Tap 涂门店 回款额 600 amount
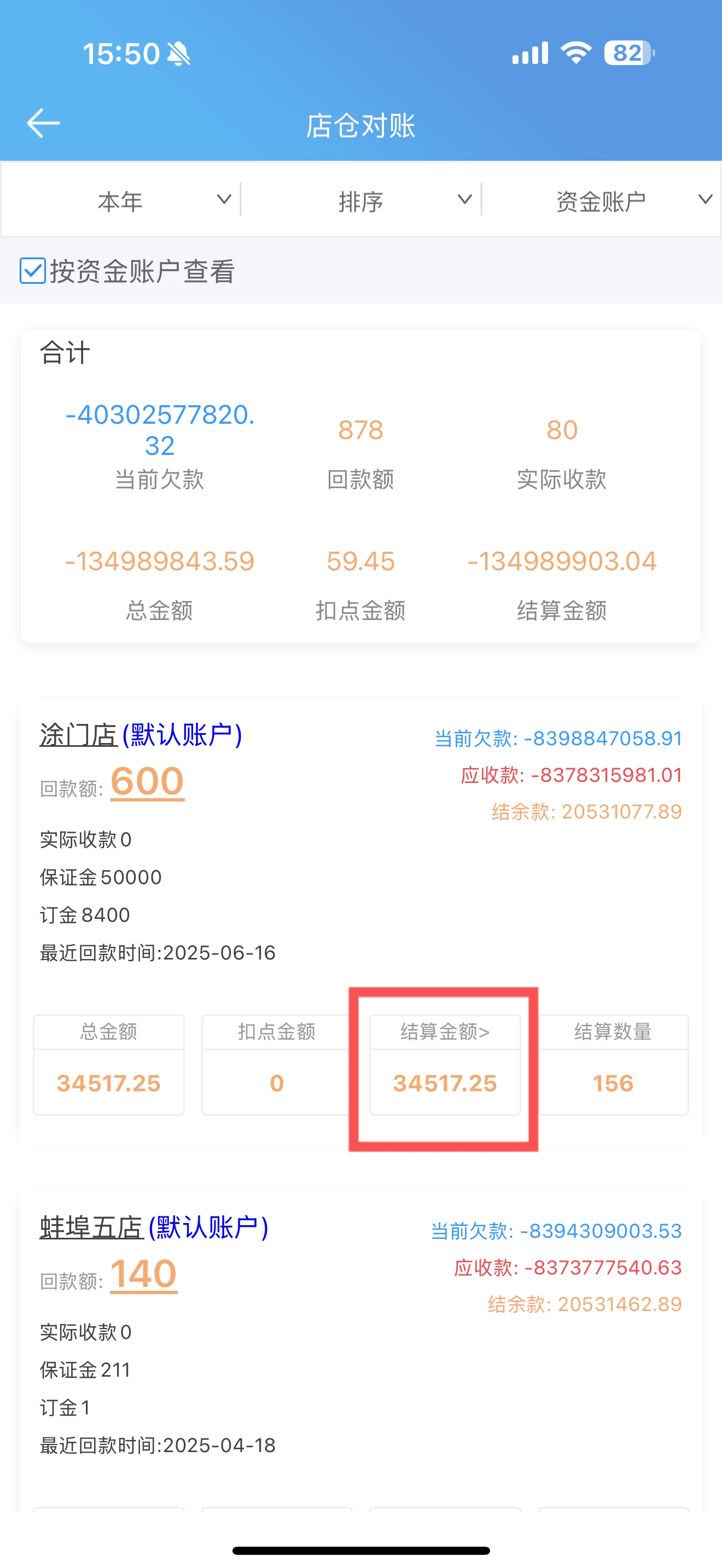Screen dimensions: 722x1568 pos(147,782)
